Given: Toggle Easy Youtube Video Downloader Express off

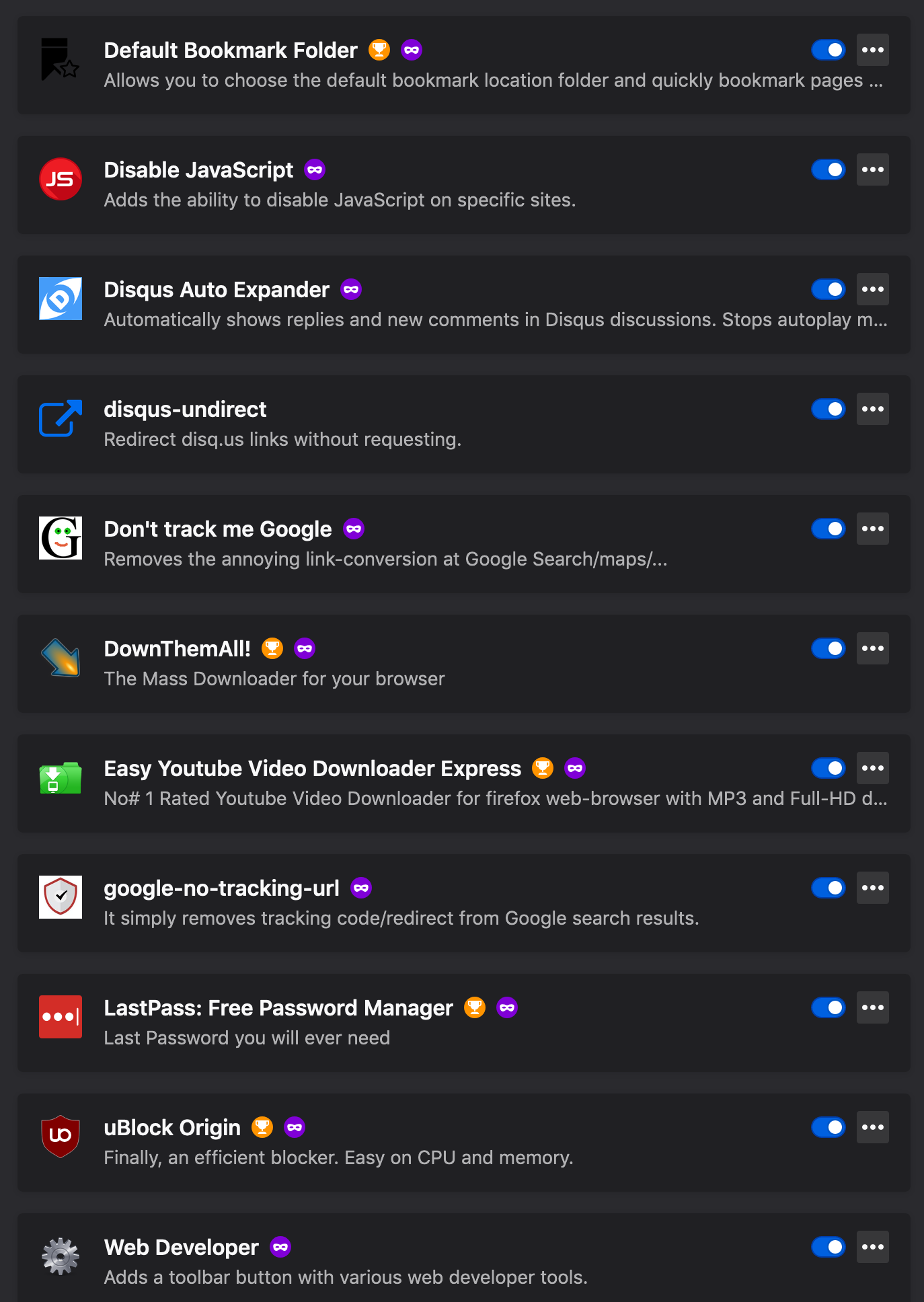Looking at the screenshot, I should 828,768.
